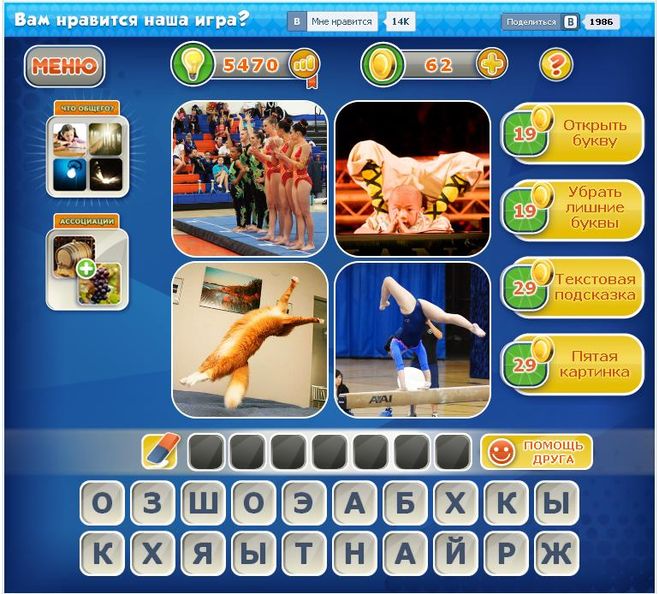Image resolution: width=659 pixels, height=594 pixels.
Task: Open the score rating icon
Action: tap(302, 66)
